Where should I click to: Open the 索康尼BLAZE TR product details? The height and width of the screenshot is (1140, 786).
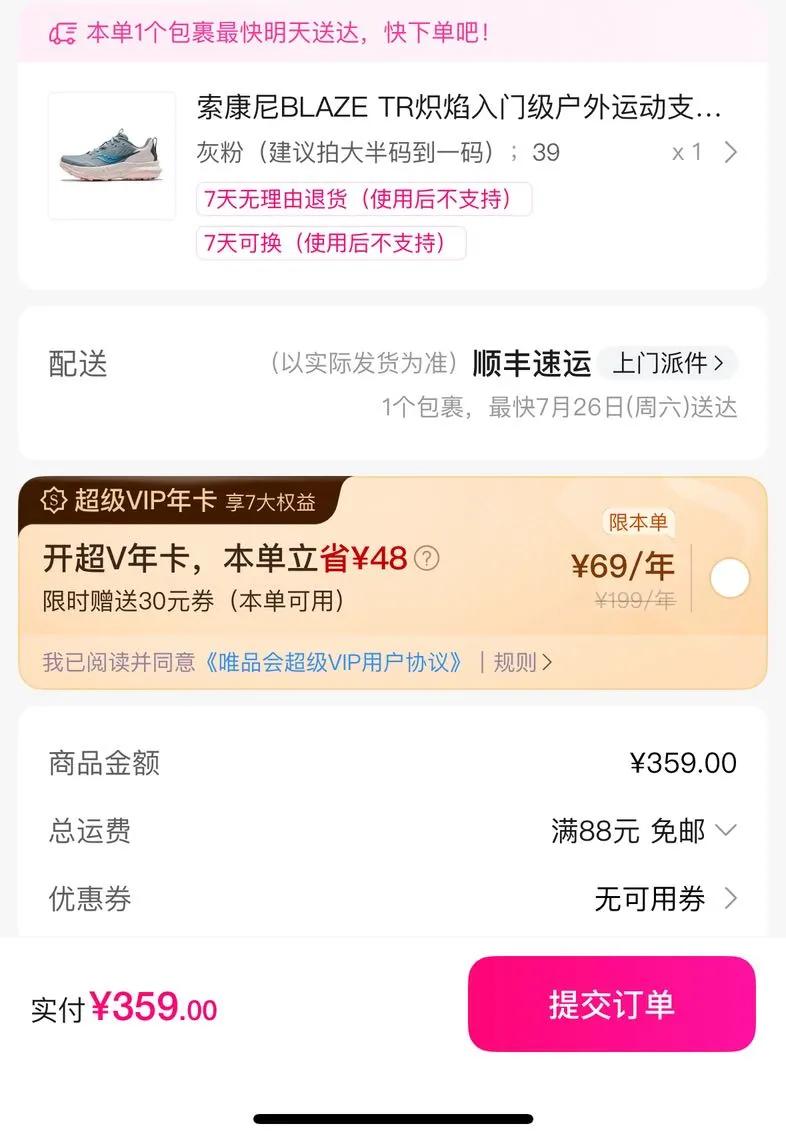(x=459, y=108)
